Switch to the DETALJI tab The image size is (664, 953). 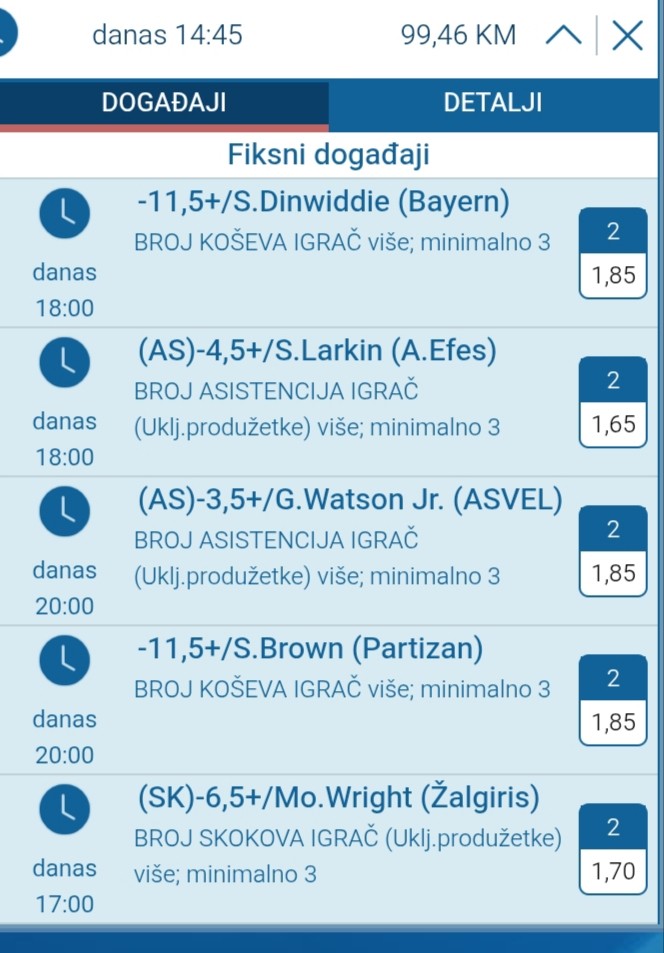[493, 102]
